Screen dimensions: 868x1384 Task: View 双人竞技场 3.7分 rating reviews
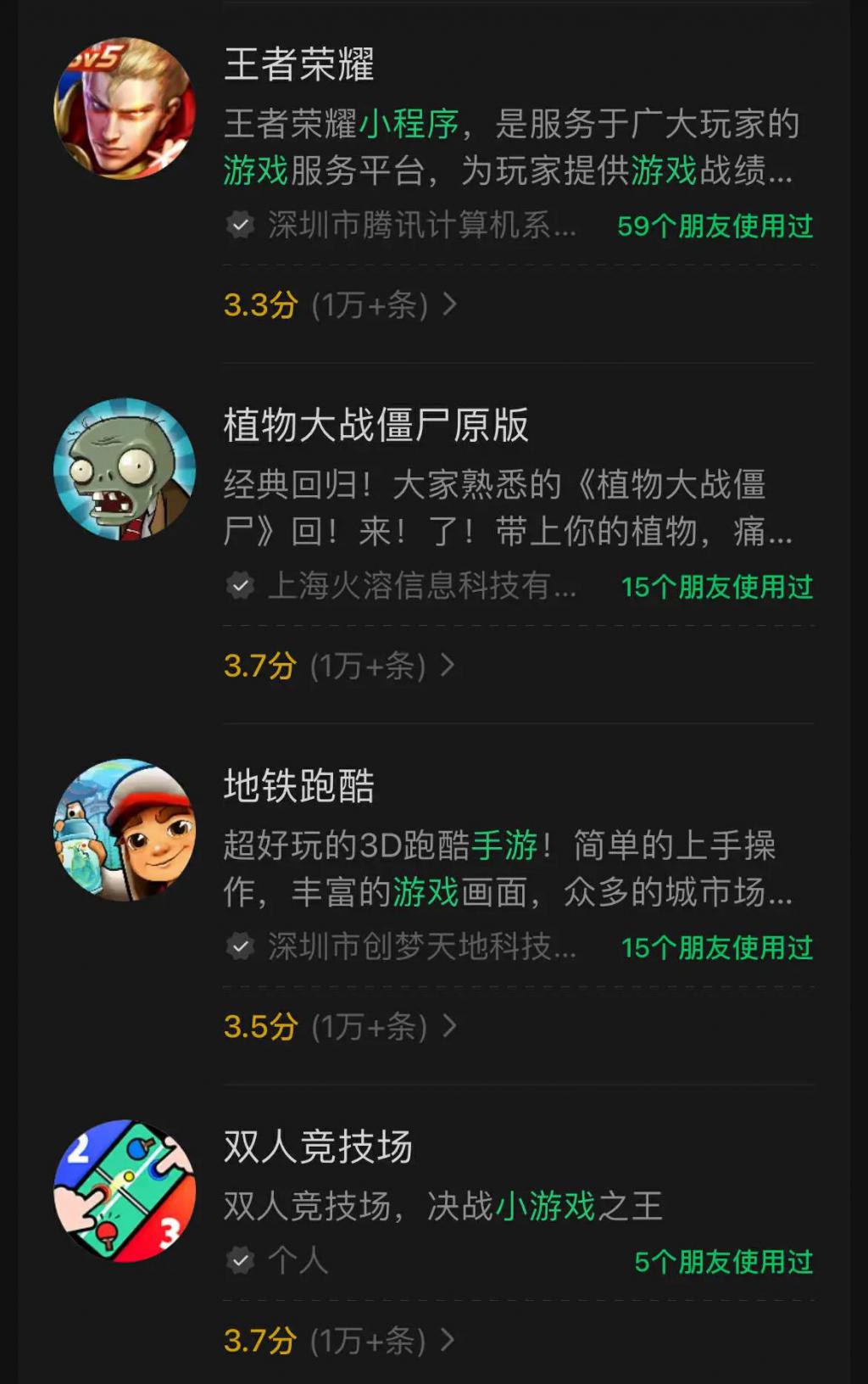click(x=339, y=1341)
